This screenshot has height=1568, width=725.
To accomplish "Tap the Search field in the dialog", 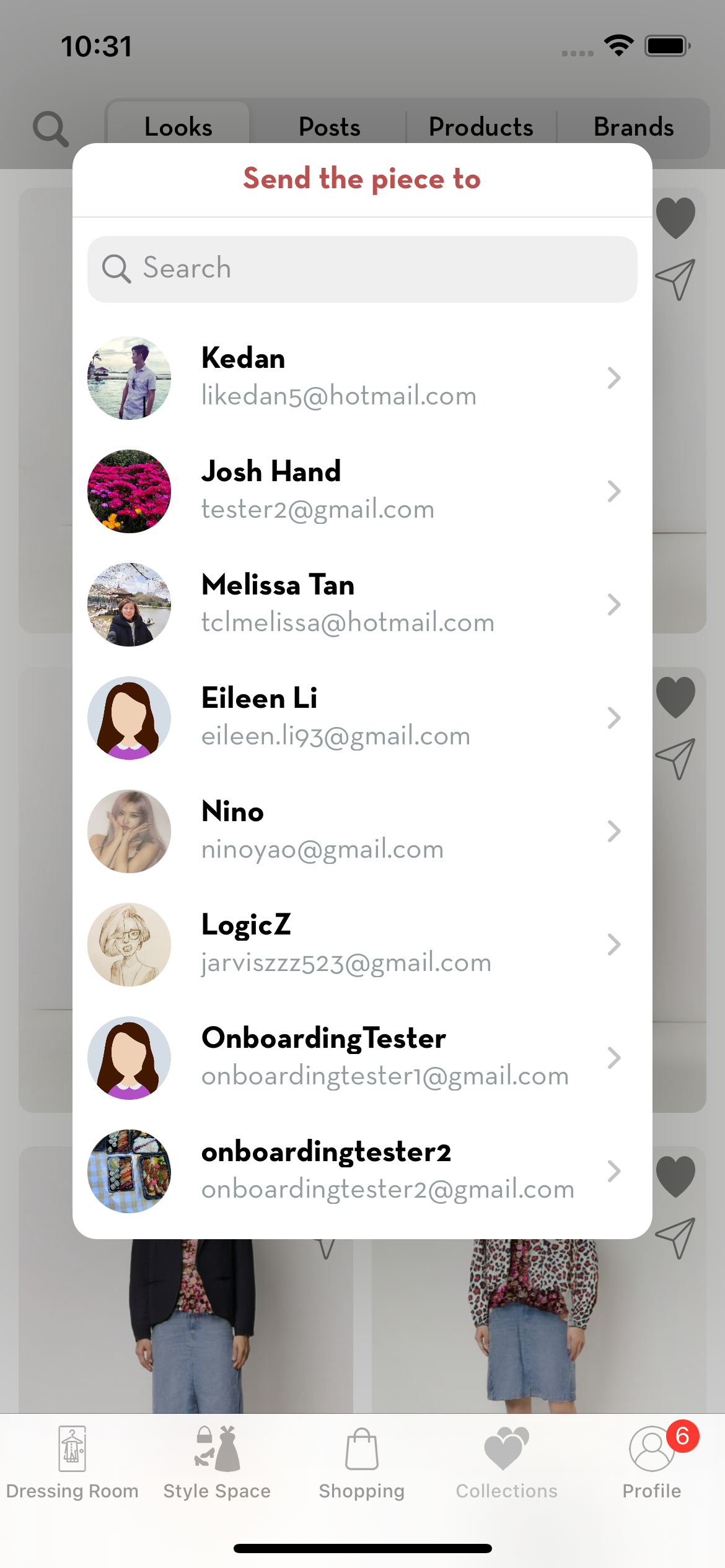I will 362,269.
